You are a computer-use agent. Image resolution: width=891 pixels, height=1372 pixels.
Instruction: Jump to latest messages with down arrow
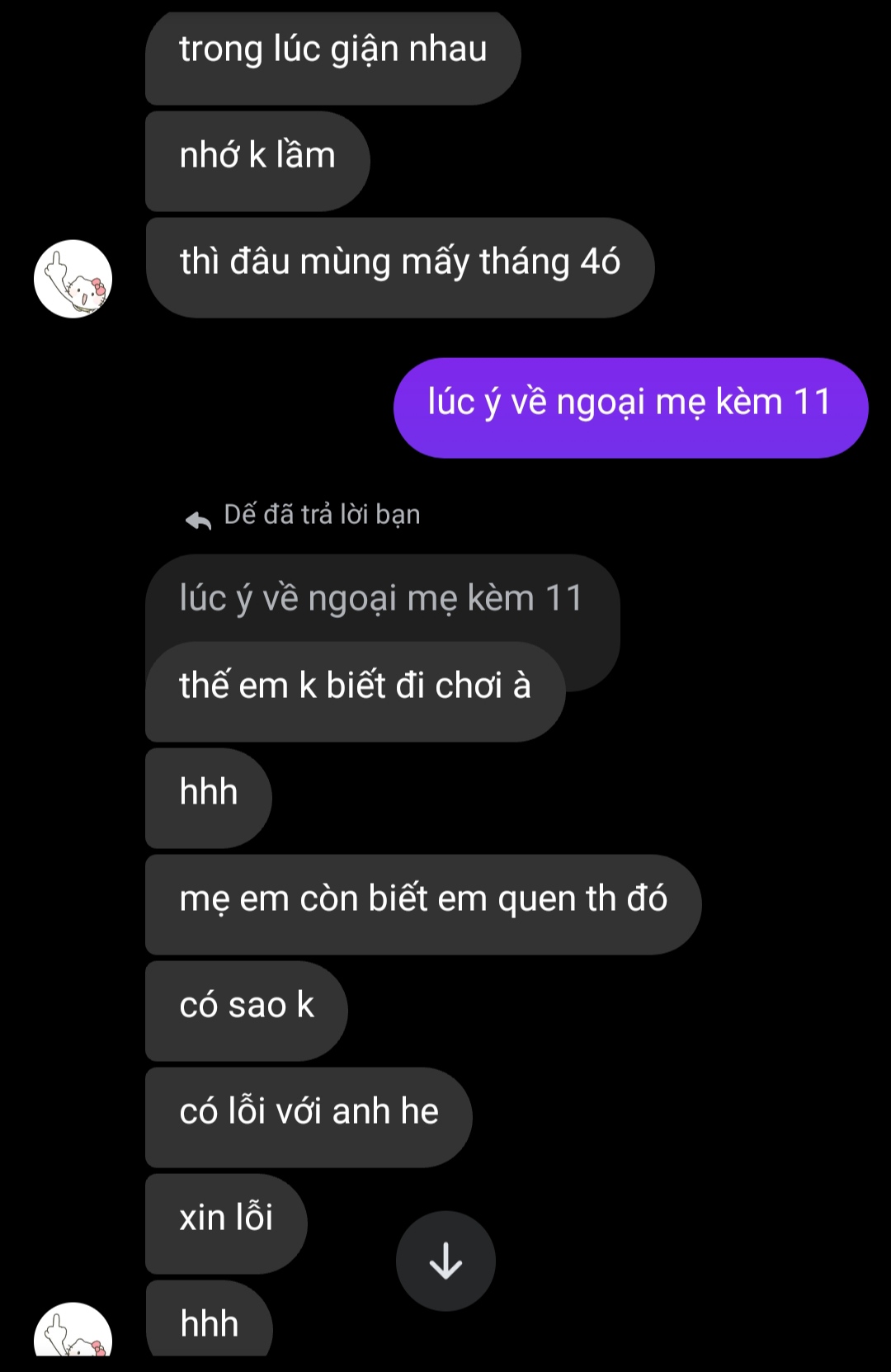click(445, 1261)
